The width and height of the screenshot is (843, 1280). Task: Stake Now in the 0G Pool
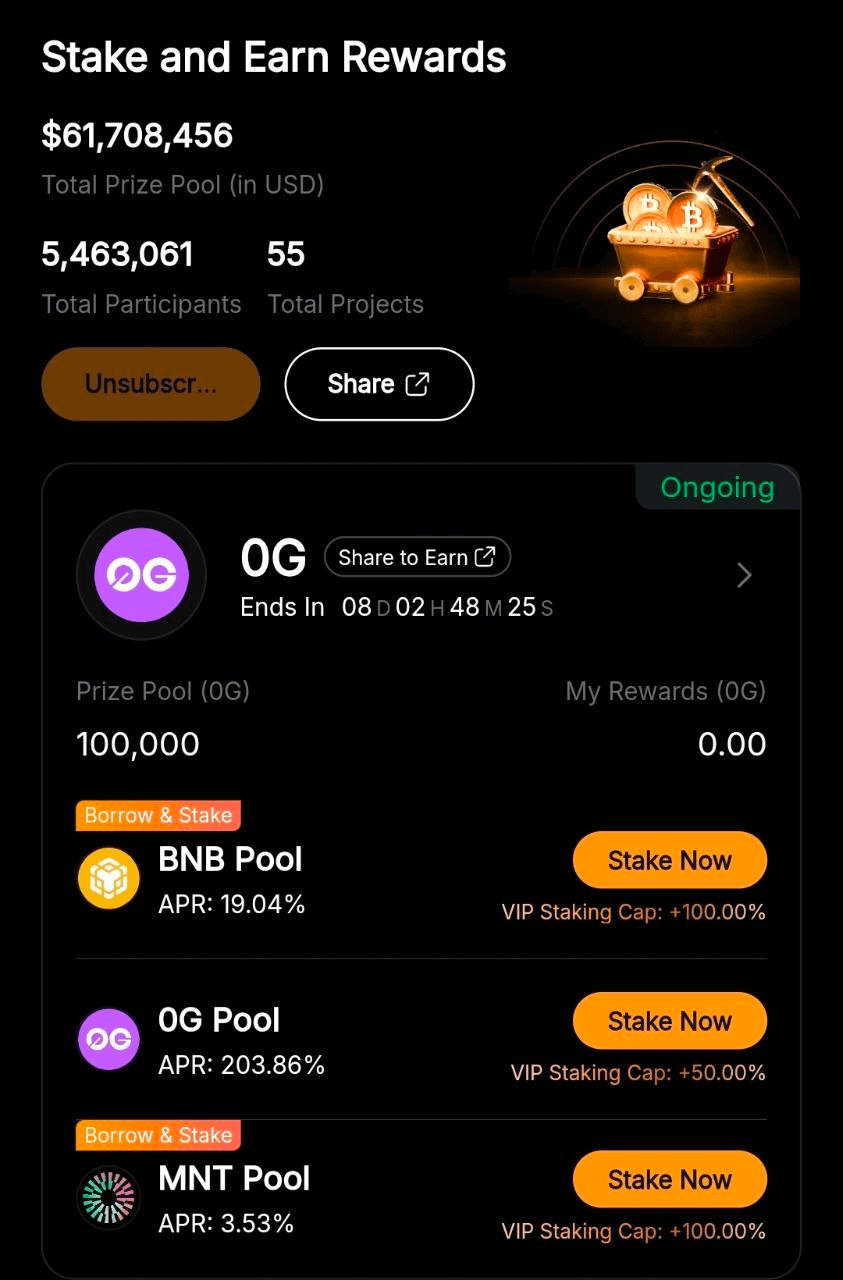[669, 1021]
